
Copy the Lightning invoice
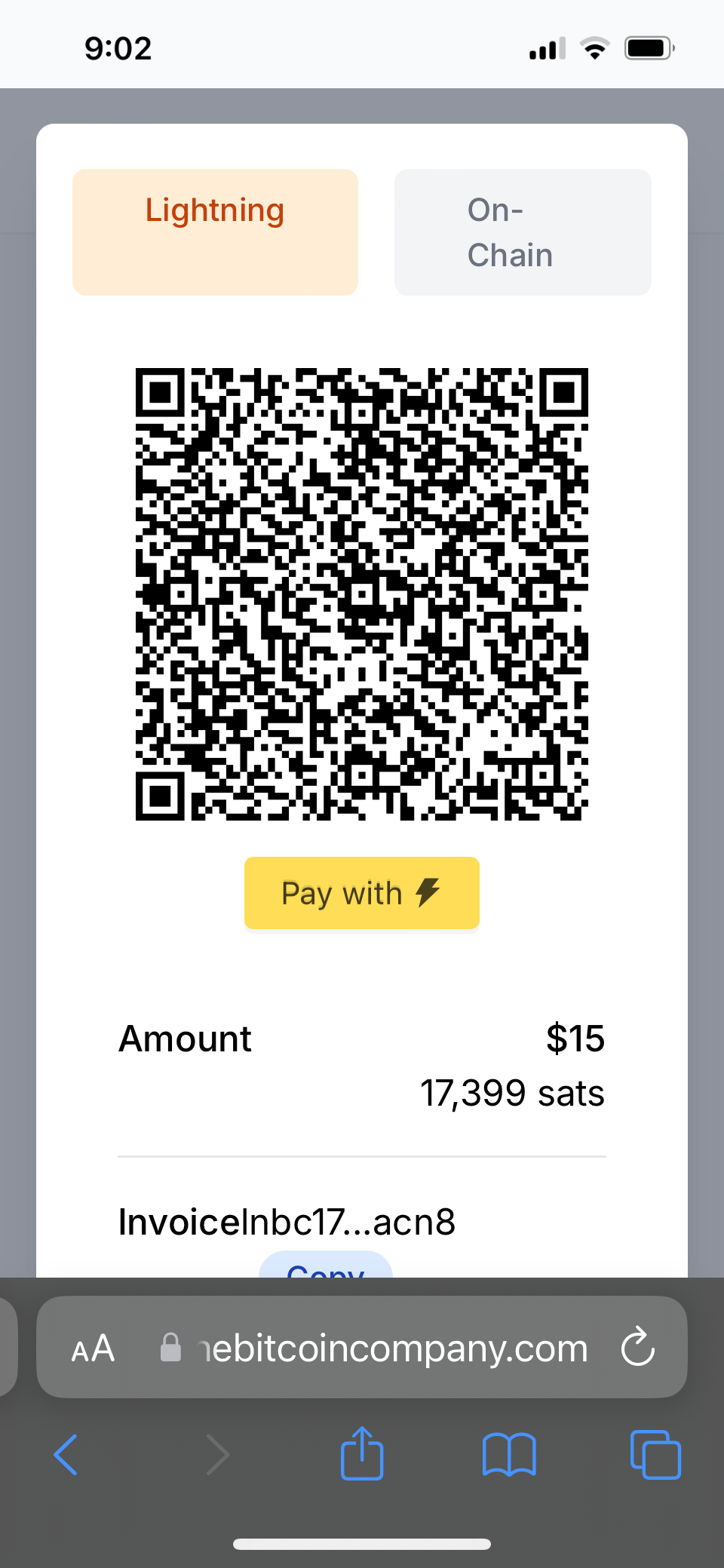tap(326, 1266)
